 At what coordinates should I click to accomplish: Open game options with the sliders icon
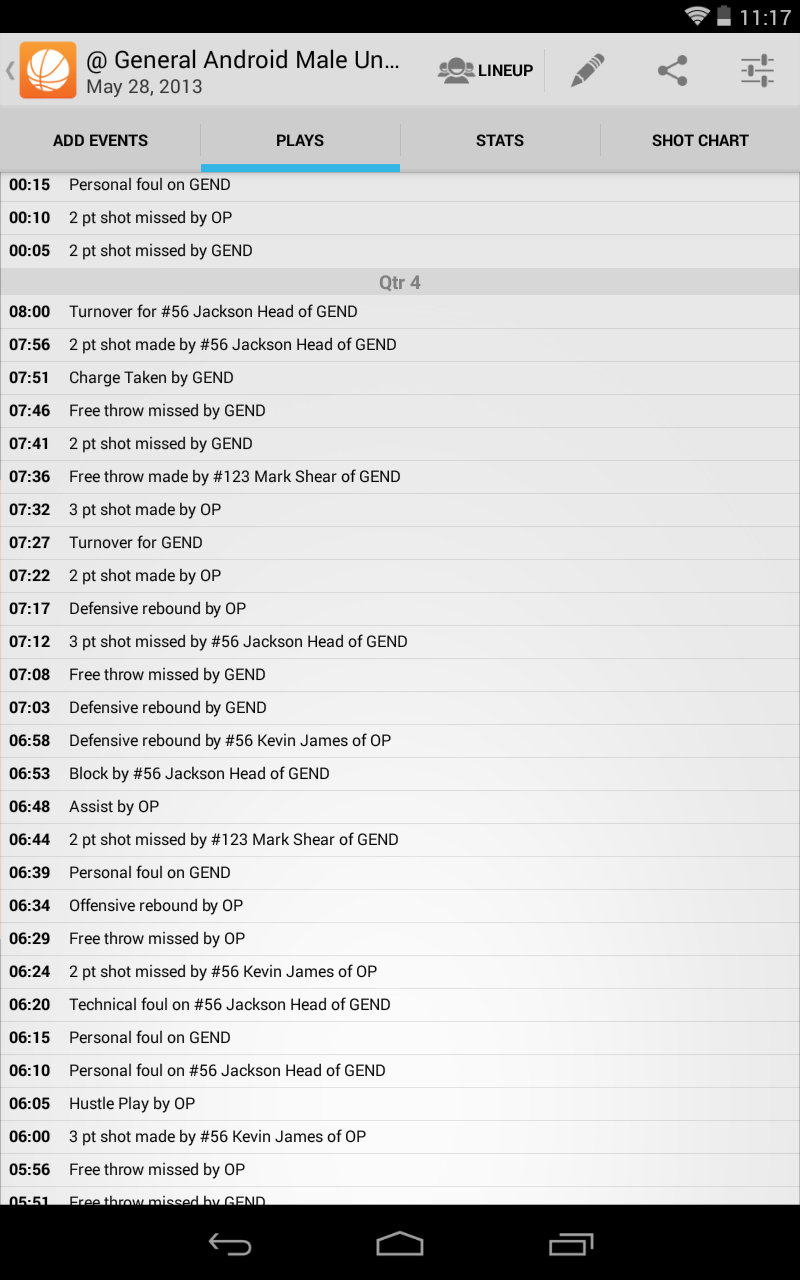(x=757, y=70)
